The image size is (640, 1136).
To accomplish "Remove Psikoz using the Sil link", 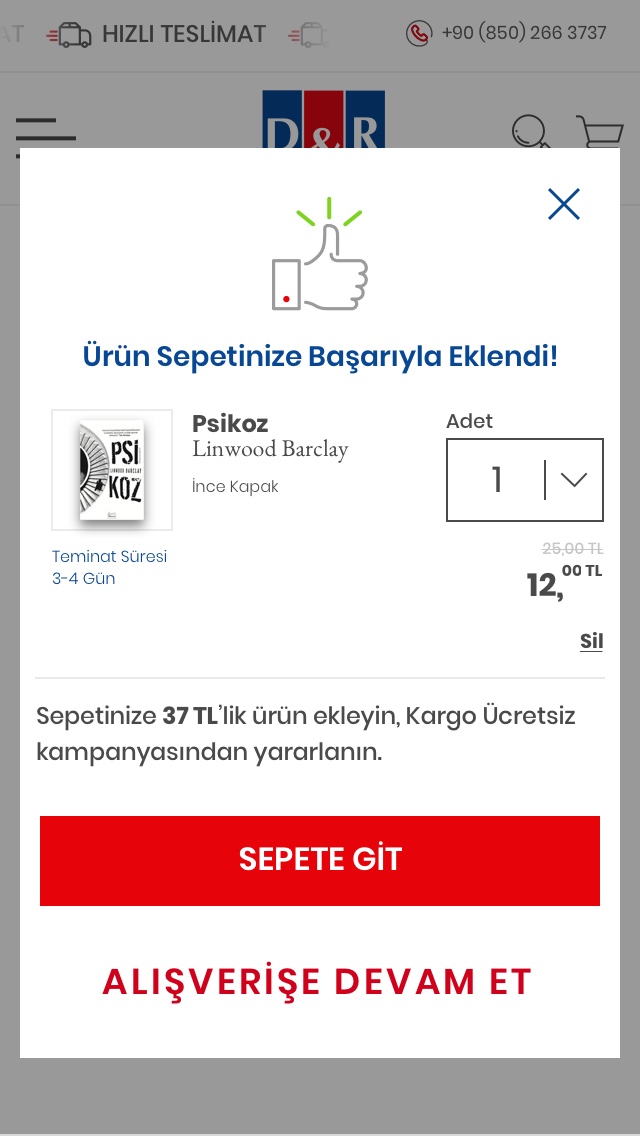I will (x=591, y=641).
